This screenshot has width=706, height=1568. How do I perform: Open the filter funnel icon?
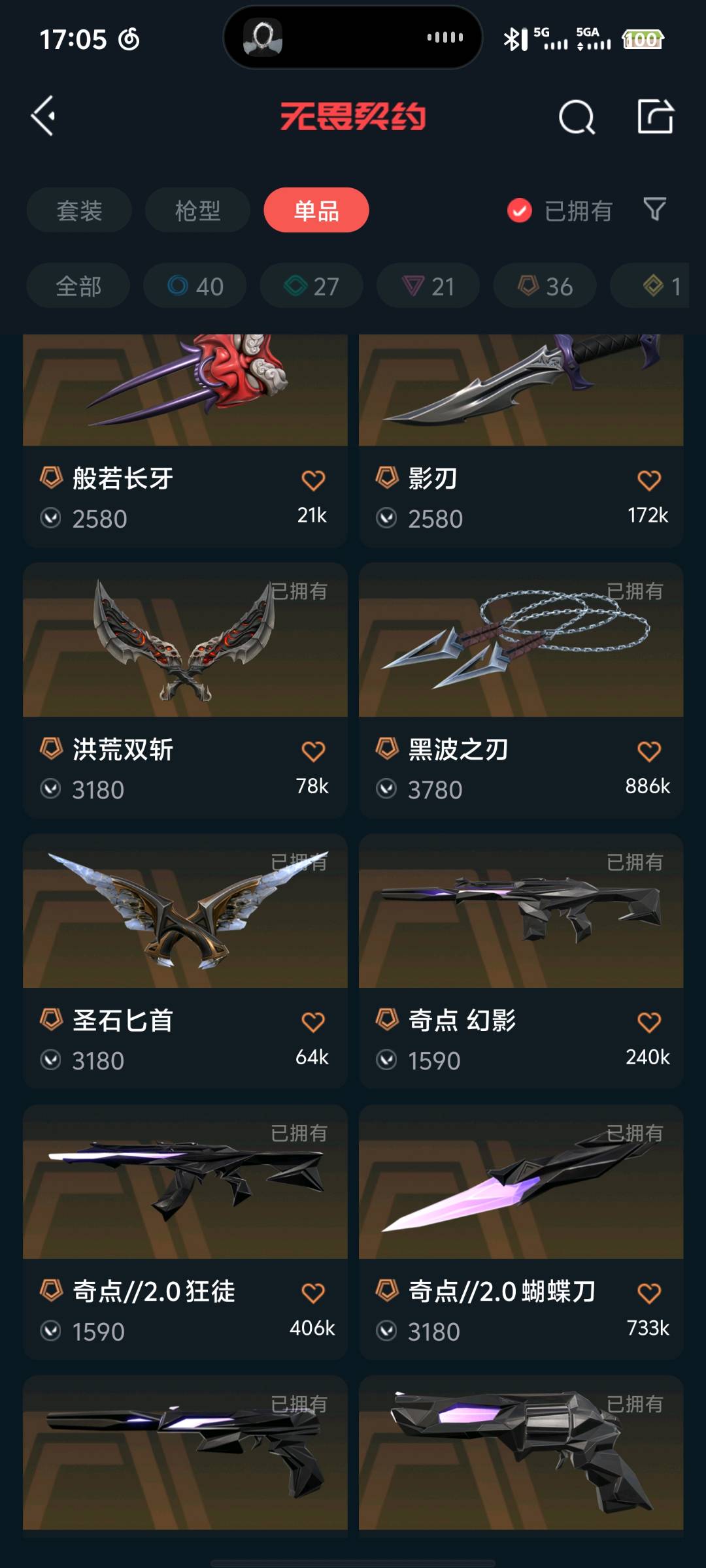654,210
